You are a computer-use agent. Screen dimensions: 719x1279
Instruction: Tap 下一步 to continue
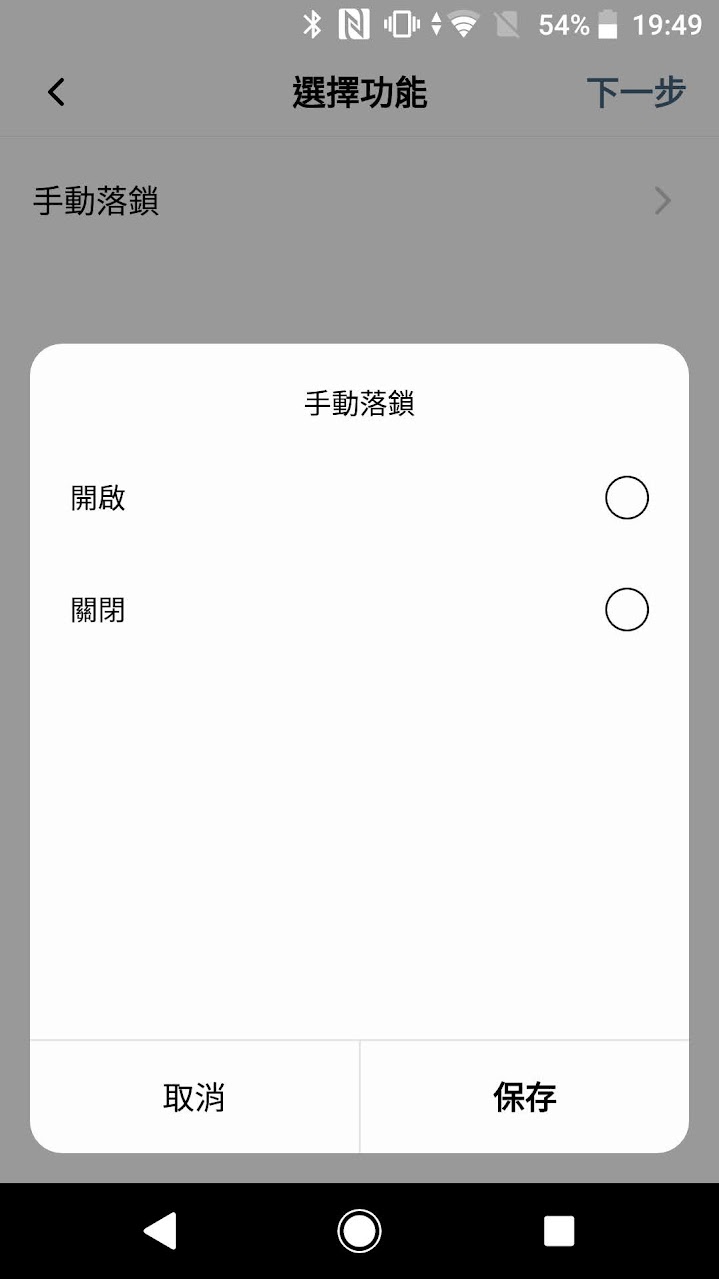click(636, 92)
